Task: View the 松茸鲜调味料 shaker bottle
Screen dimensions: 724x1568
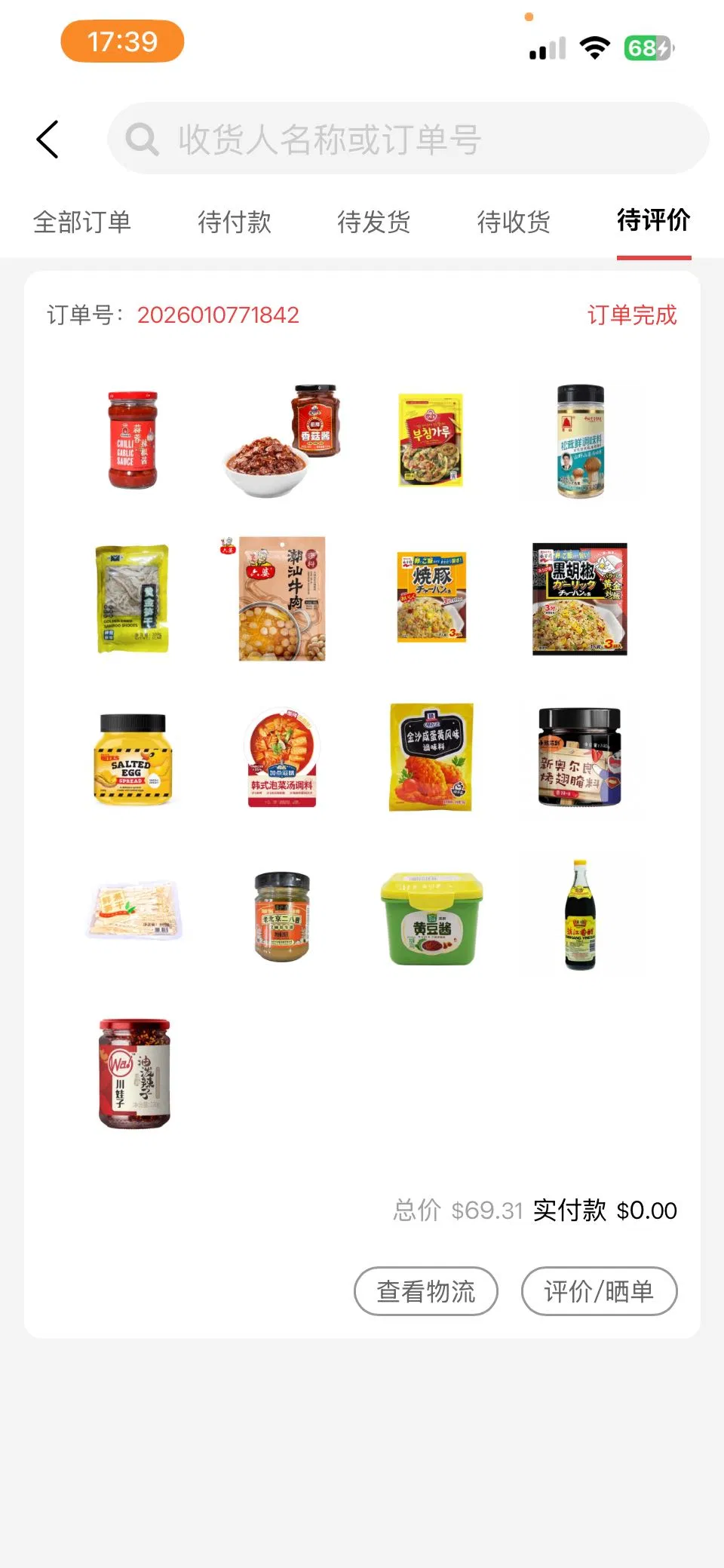Action: pos(580,441)
